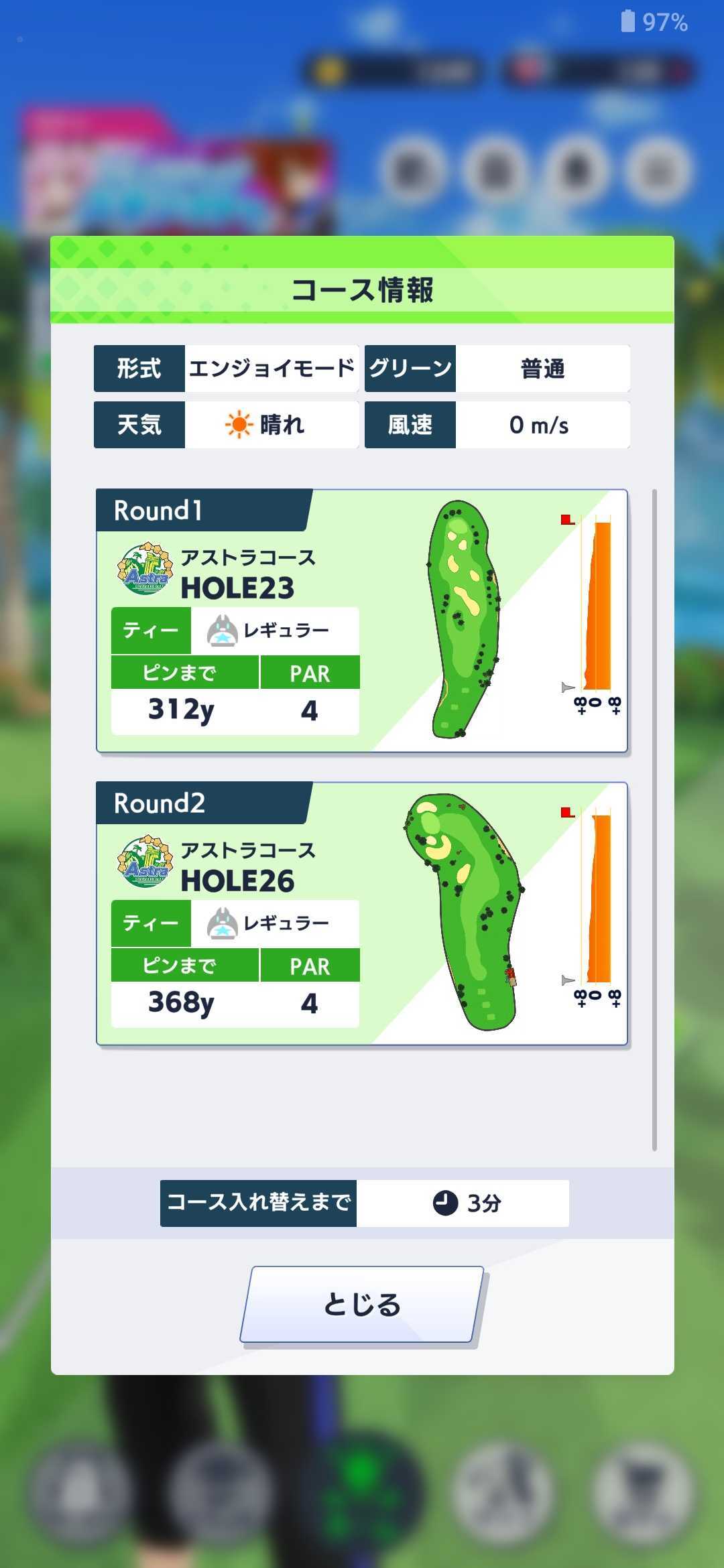Image resolution: width=724 pixels, height=1568 pixels.
Task: Close the course info dialog with とじる
Action: coord(362,1304)
